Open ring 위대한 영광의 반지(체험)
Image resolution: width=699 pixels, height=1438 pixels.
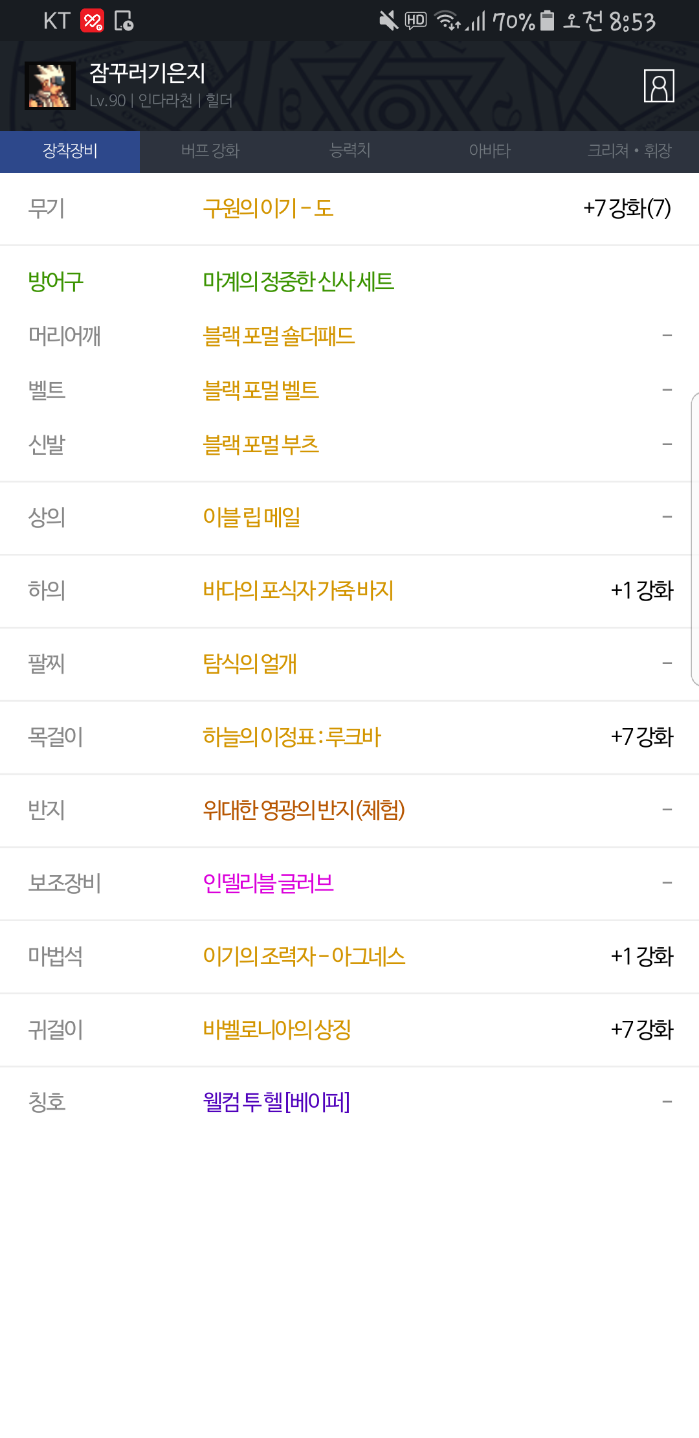pos(303,810)
